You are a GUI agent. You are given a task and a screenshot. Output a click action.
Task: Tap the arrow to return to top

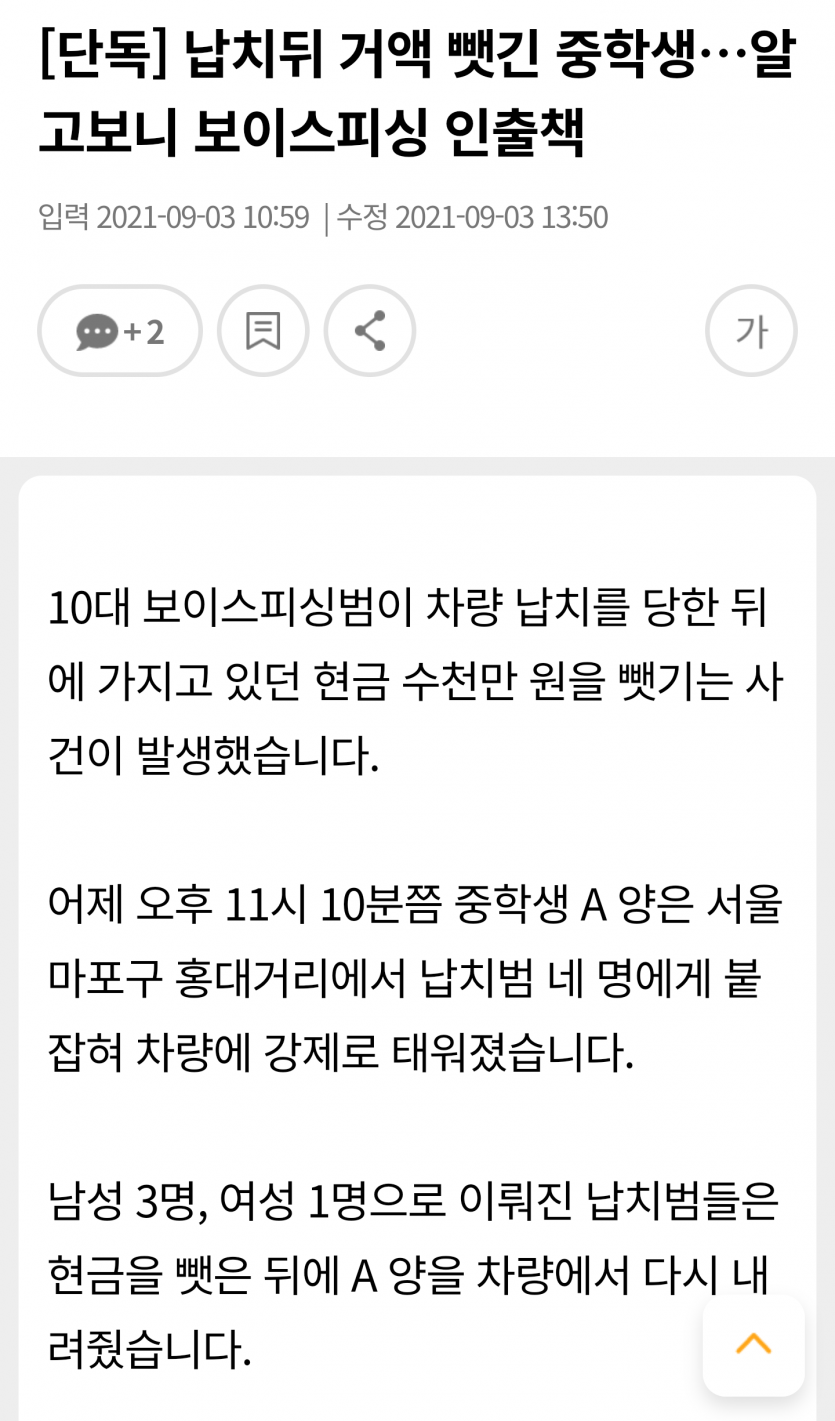[753, 1345]
